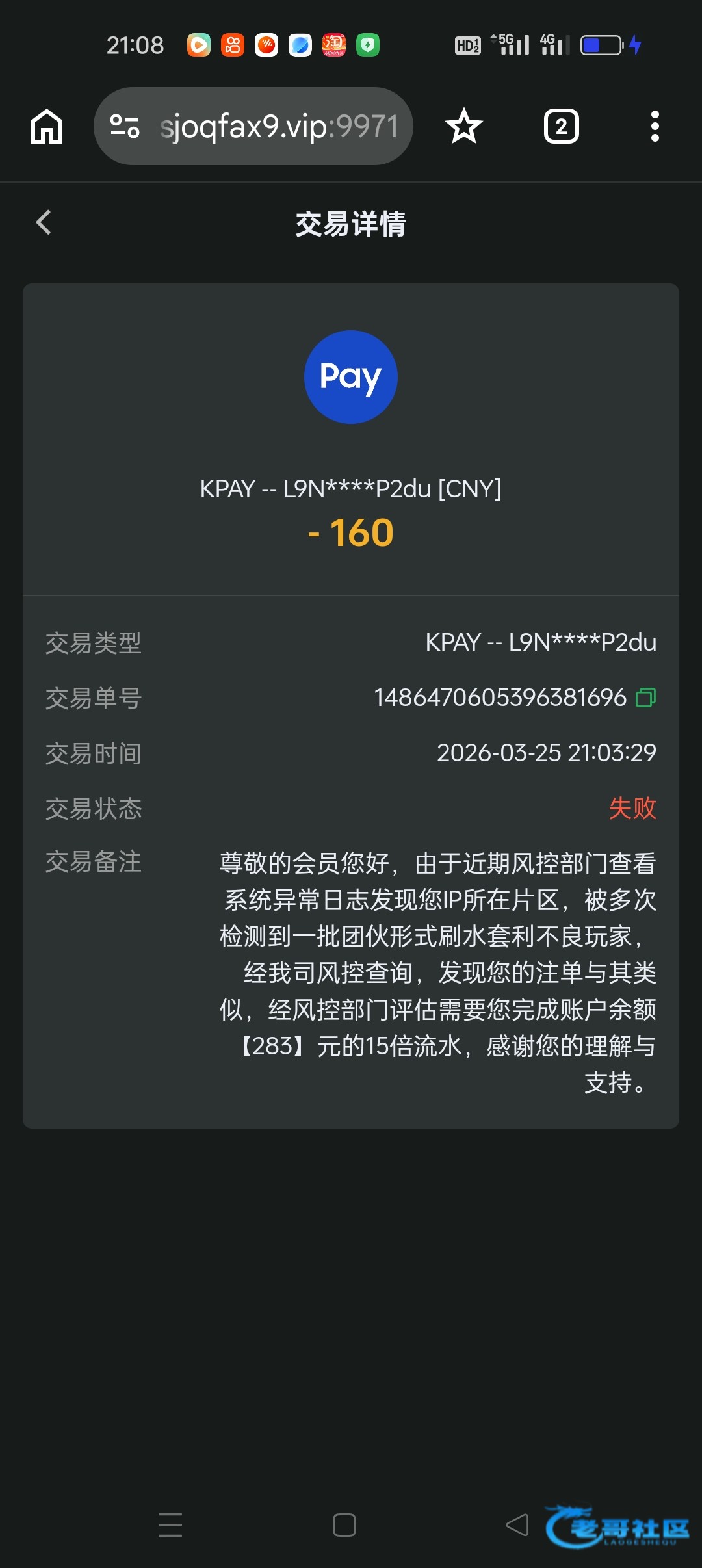Bookmark this page with the star
The image size is (702, 1568).
click(x=464, y=126)
